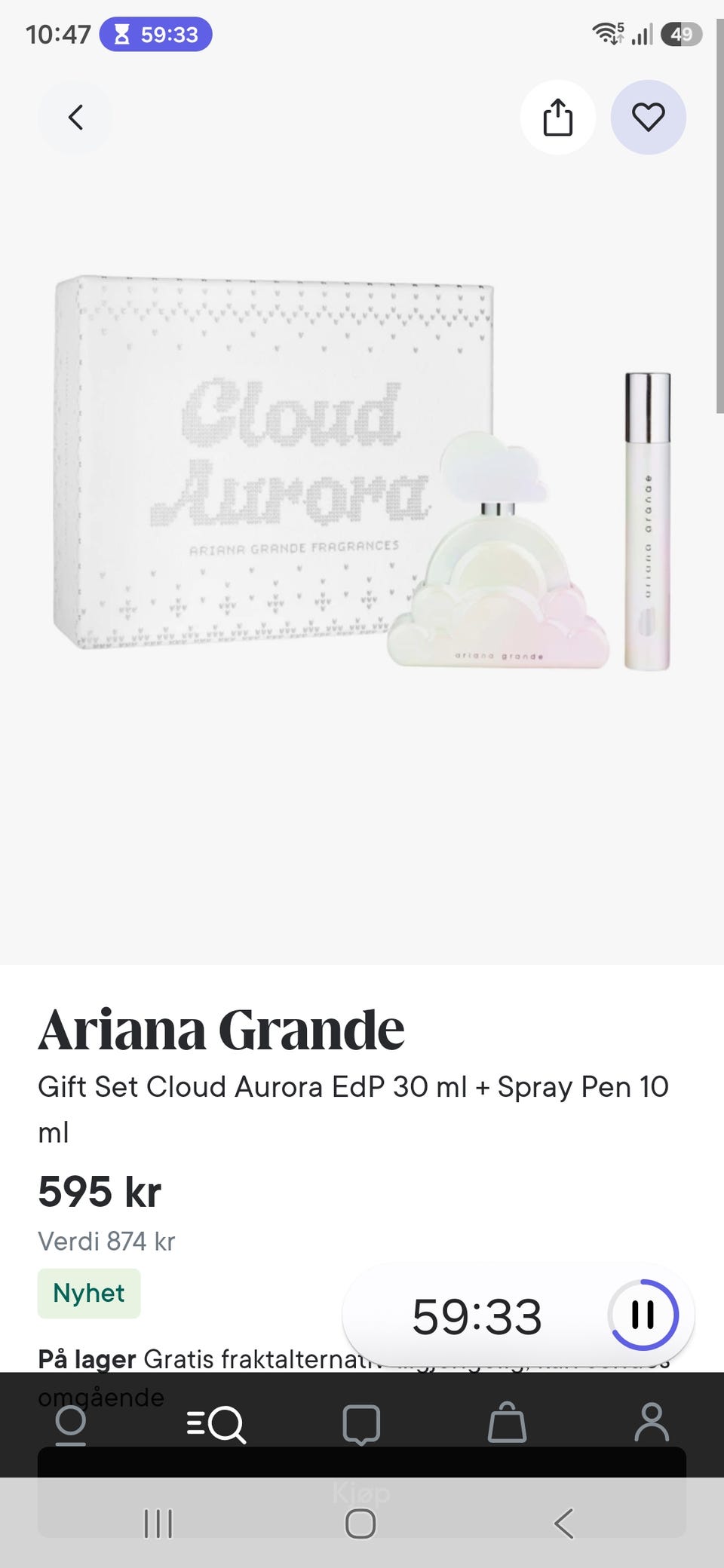
Task: Open the Cloud Aurora product image
Action: tap(362, 473)
